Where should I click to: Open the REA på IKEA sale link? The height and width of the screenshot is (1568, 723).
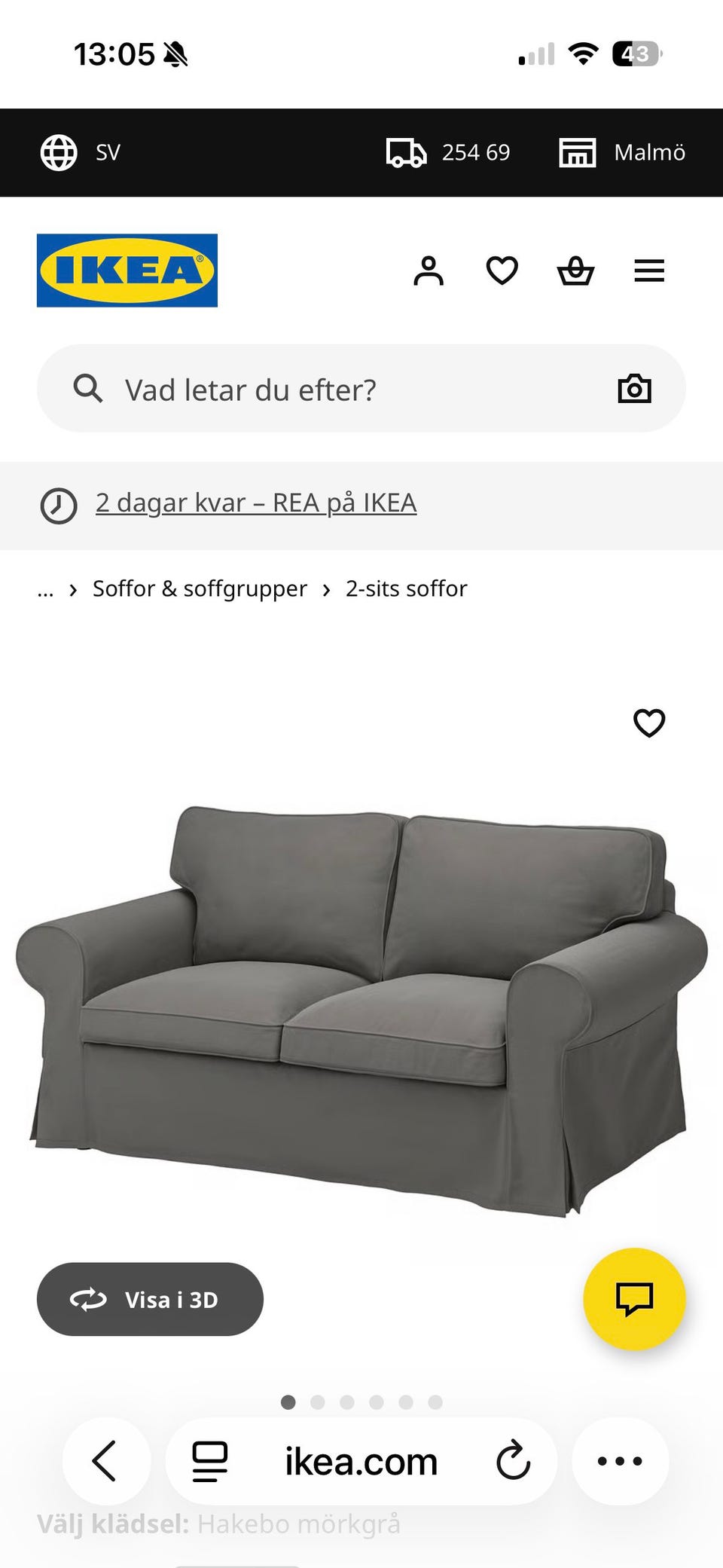click(x=256, y=502)
